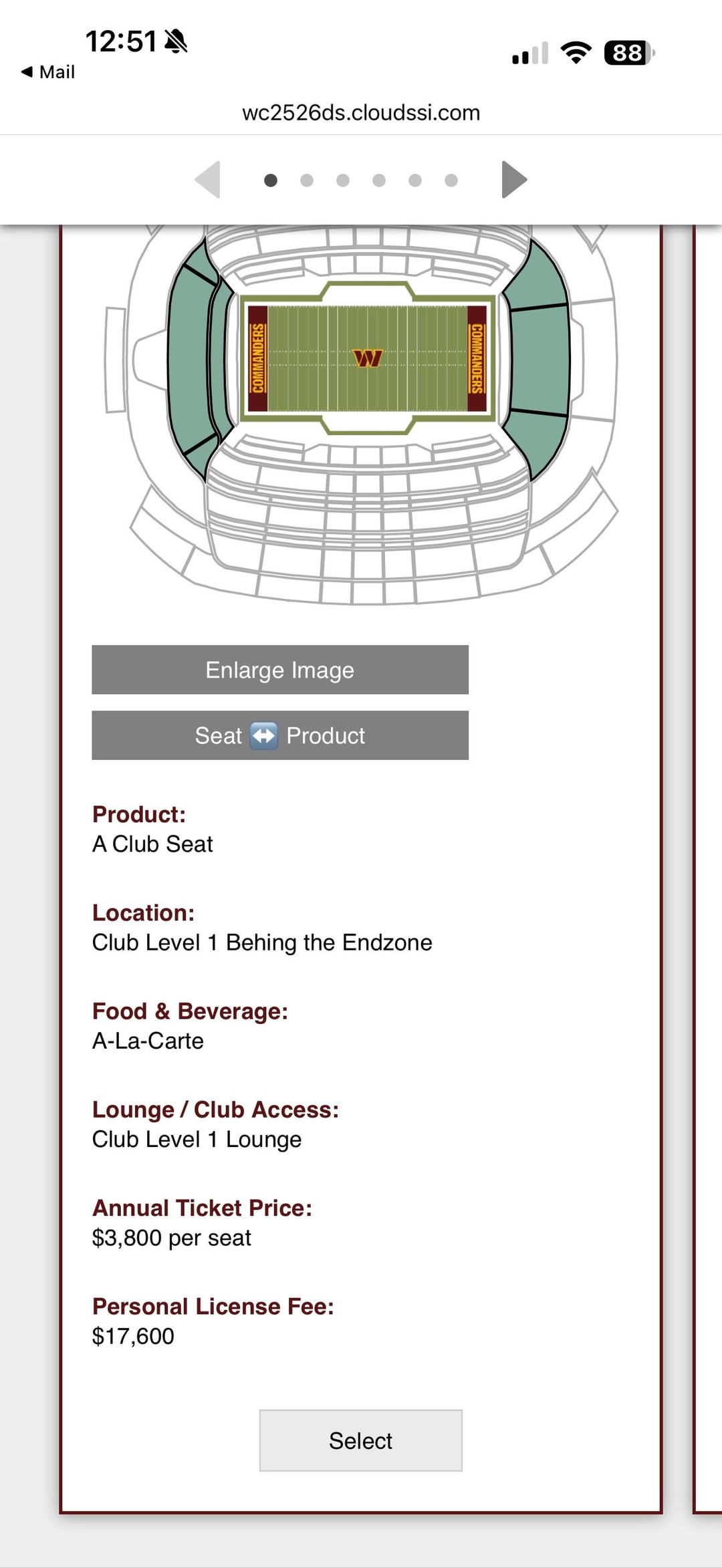The height and width of the screenshot is (1568, 722).
Task: Return to the Mail app
Action: tap(48, 72)
